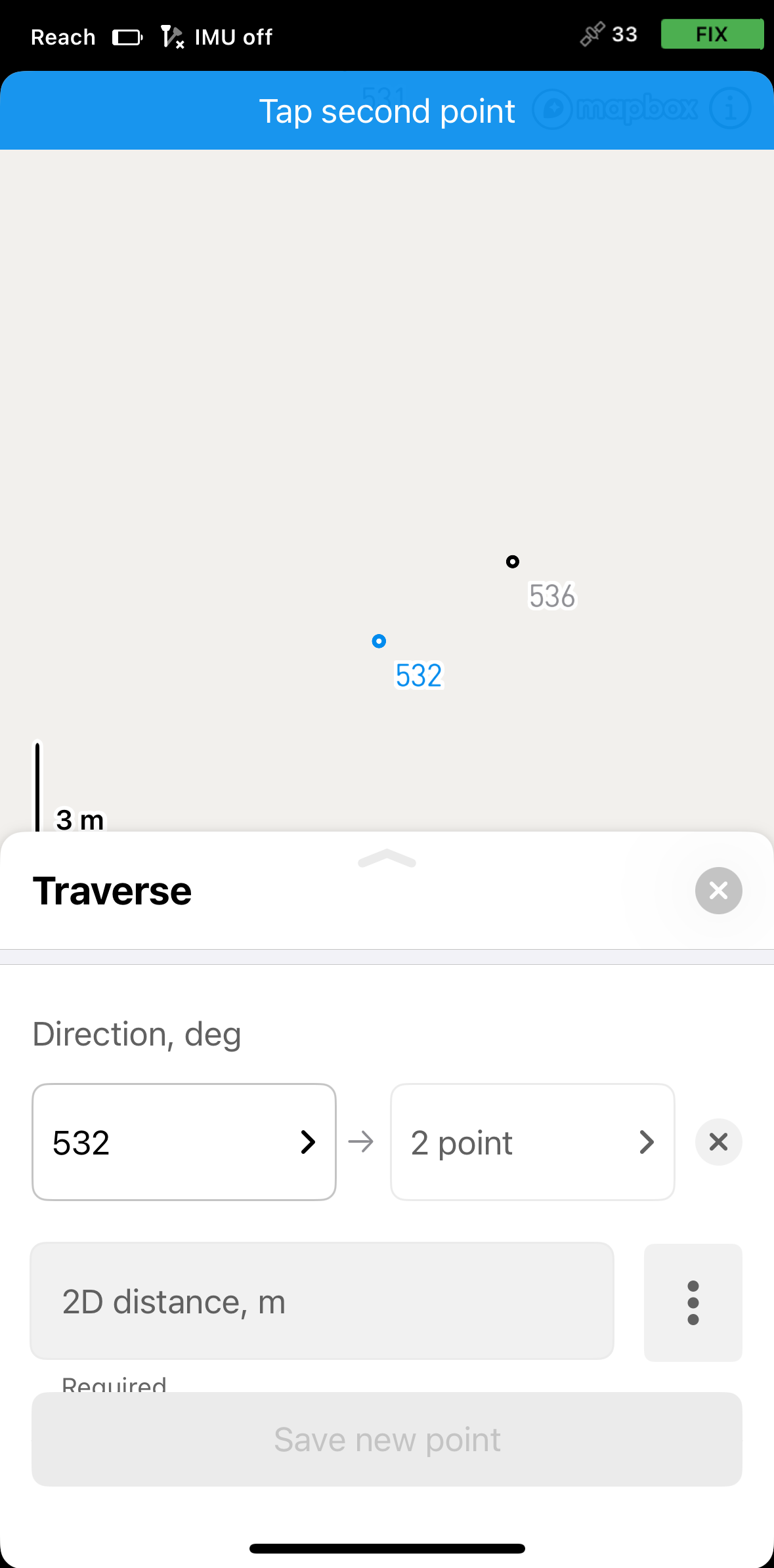Clear the direction points selection
Screen dimensions: 774x1568
pos(718,1142)
